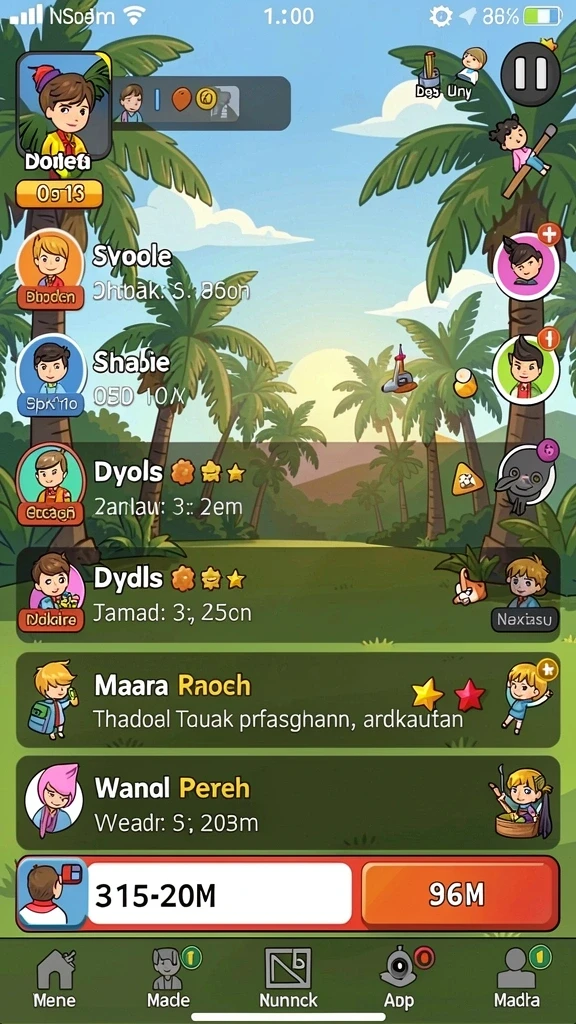Open the Dydls row
This screenshot has width=576, height=1024.
[288, 594]
